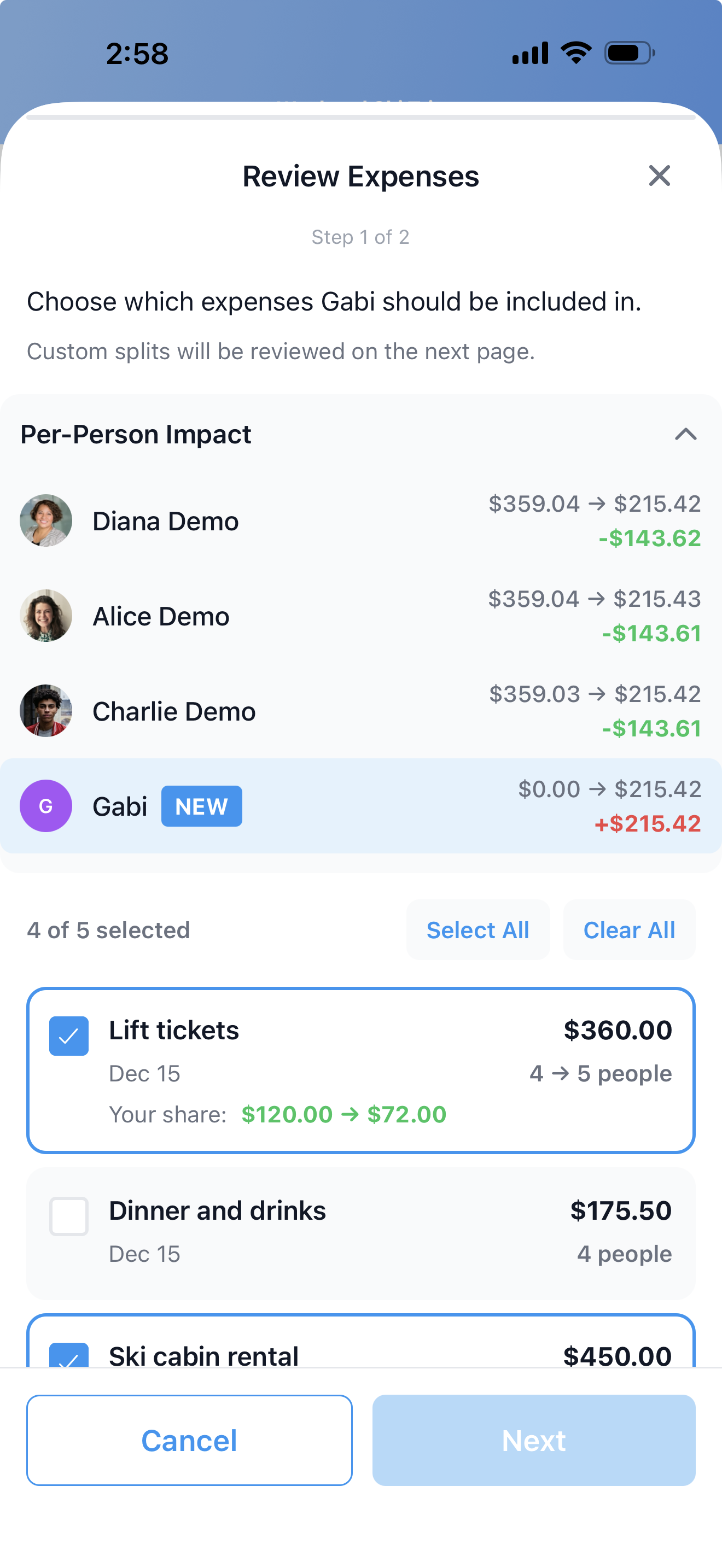
Task: Click the NEW badge next to Gabi
Action: pyautogui.click(x=201, y=805)
